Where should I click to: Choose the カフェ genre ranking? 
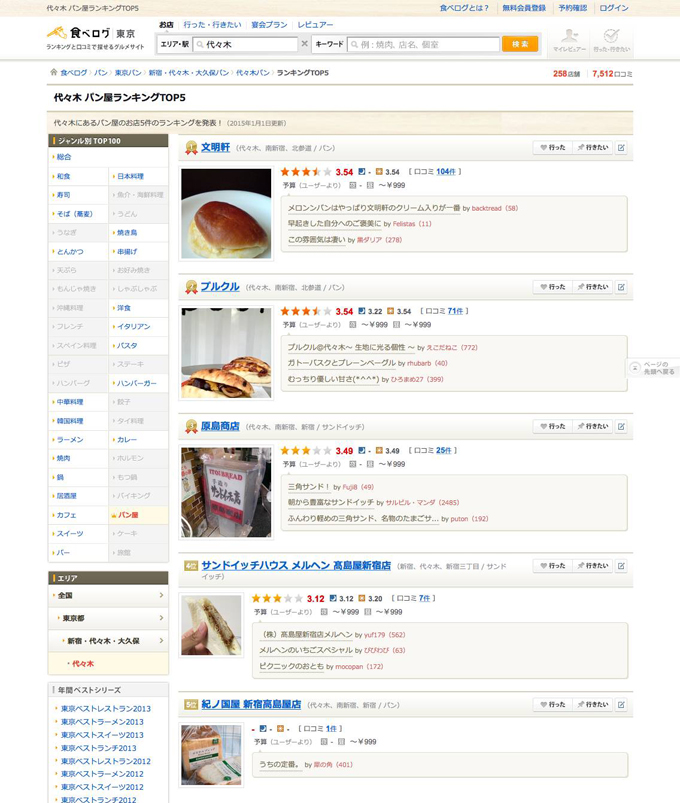click(67, 515)
